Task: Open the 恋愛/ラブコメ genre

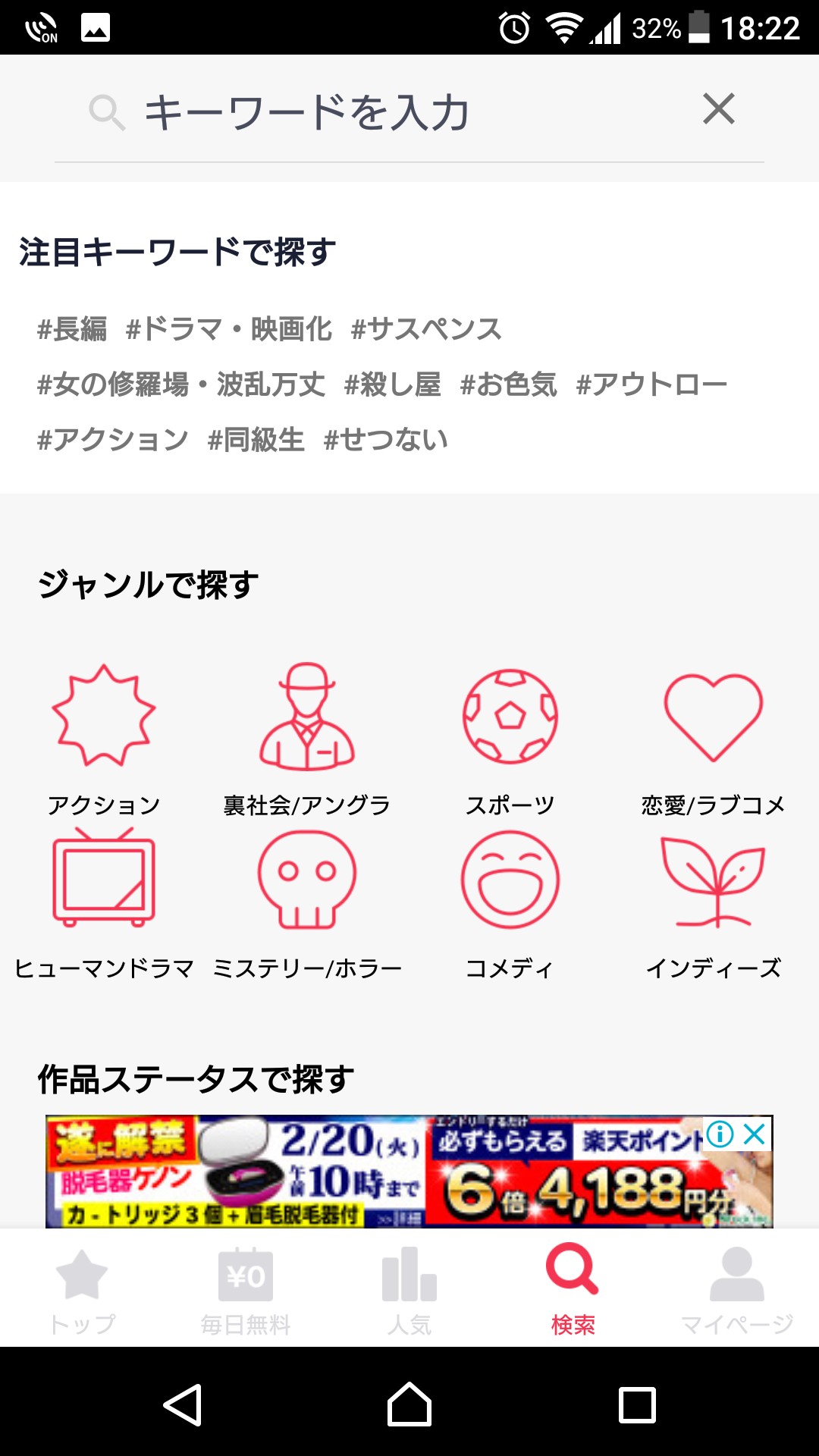Action: coord(713,739)
